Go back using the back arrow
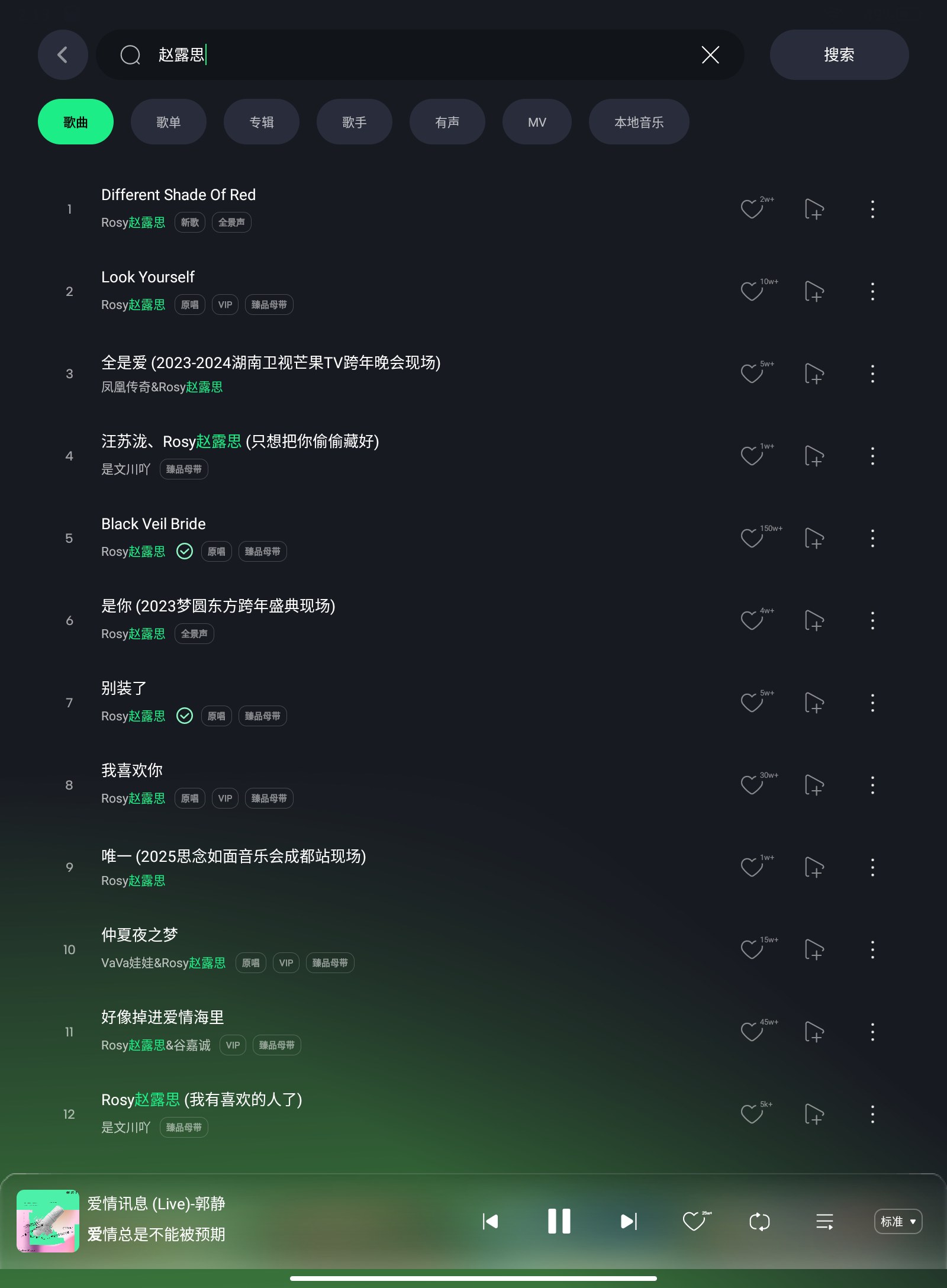This screenshot has width=947, height=1288. [x=63, y=55]
